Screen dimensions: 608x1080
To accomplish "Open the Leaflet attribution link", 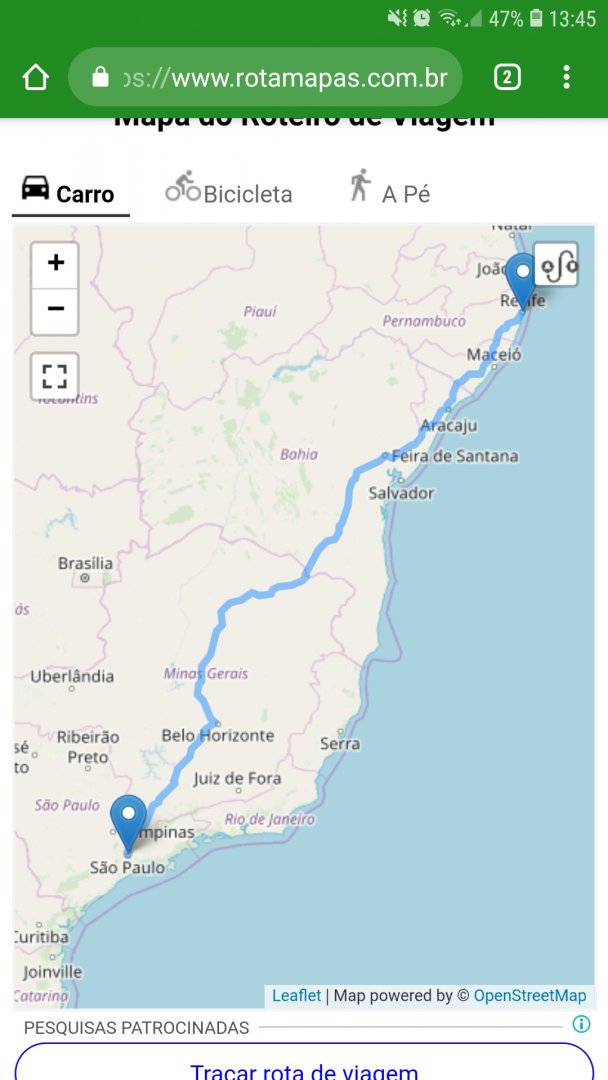I will click(x=297, y=995).
